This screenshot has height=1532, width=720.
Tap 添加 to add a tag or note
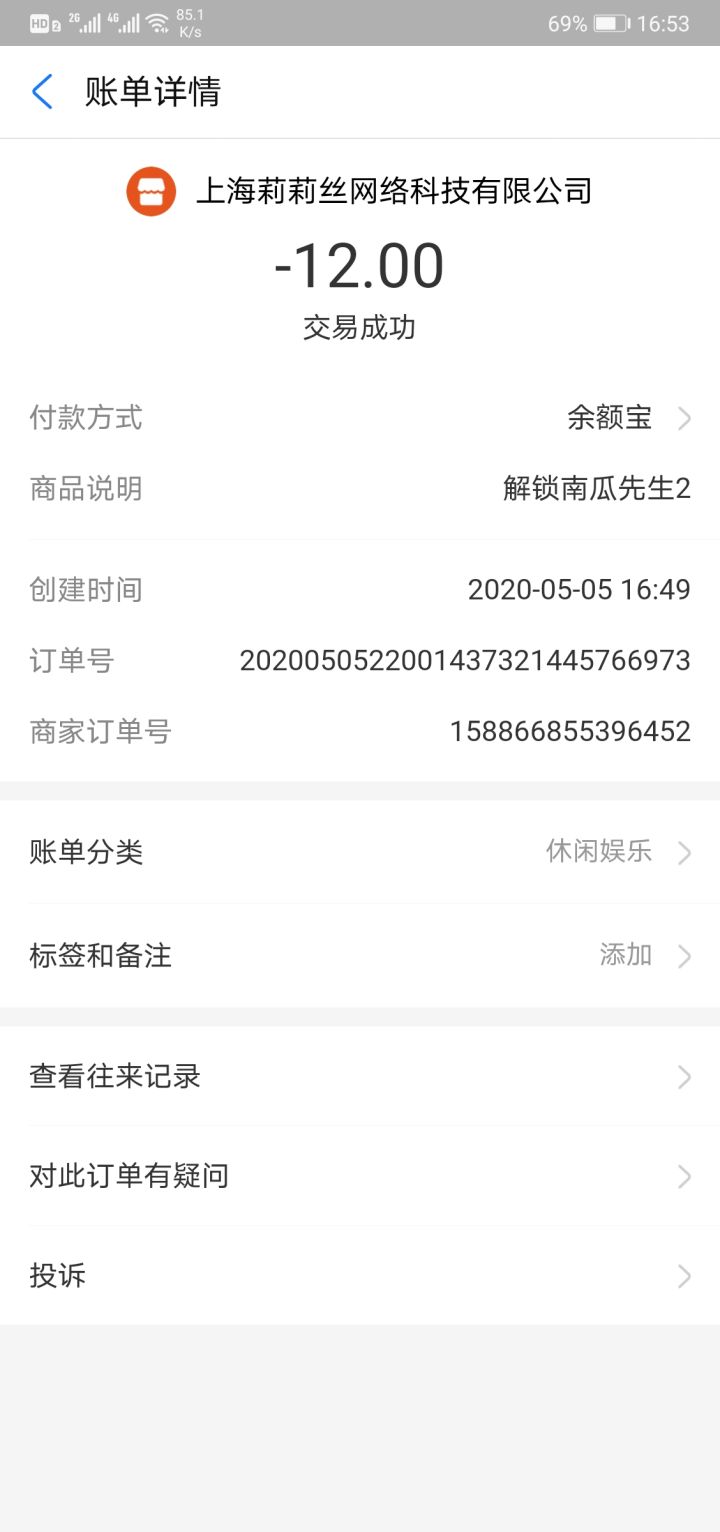626,955
